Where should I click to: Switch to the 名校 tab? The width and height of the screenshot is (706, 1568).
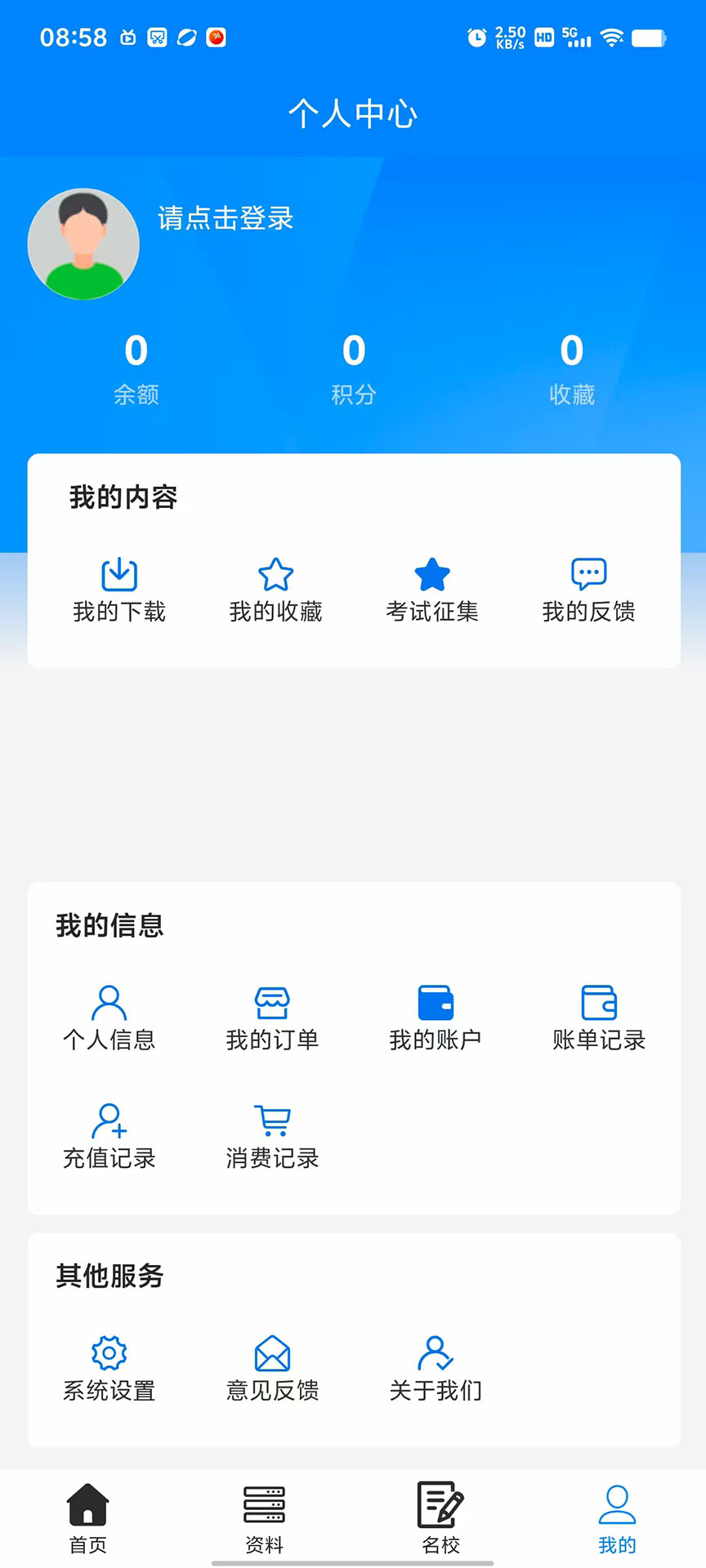coord(441,1517)
